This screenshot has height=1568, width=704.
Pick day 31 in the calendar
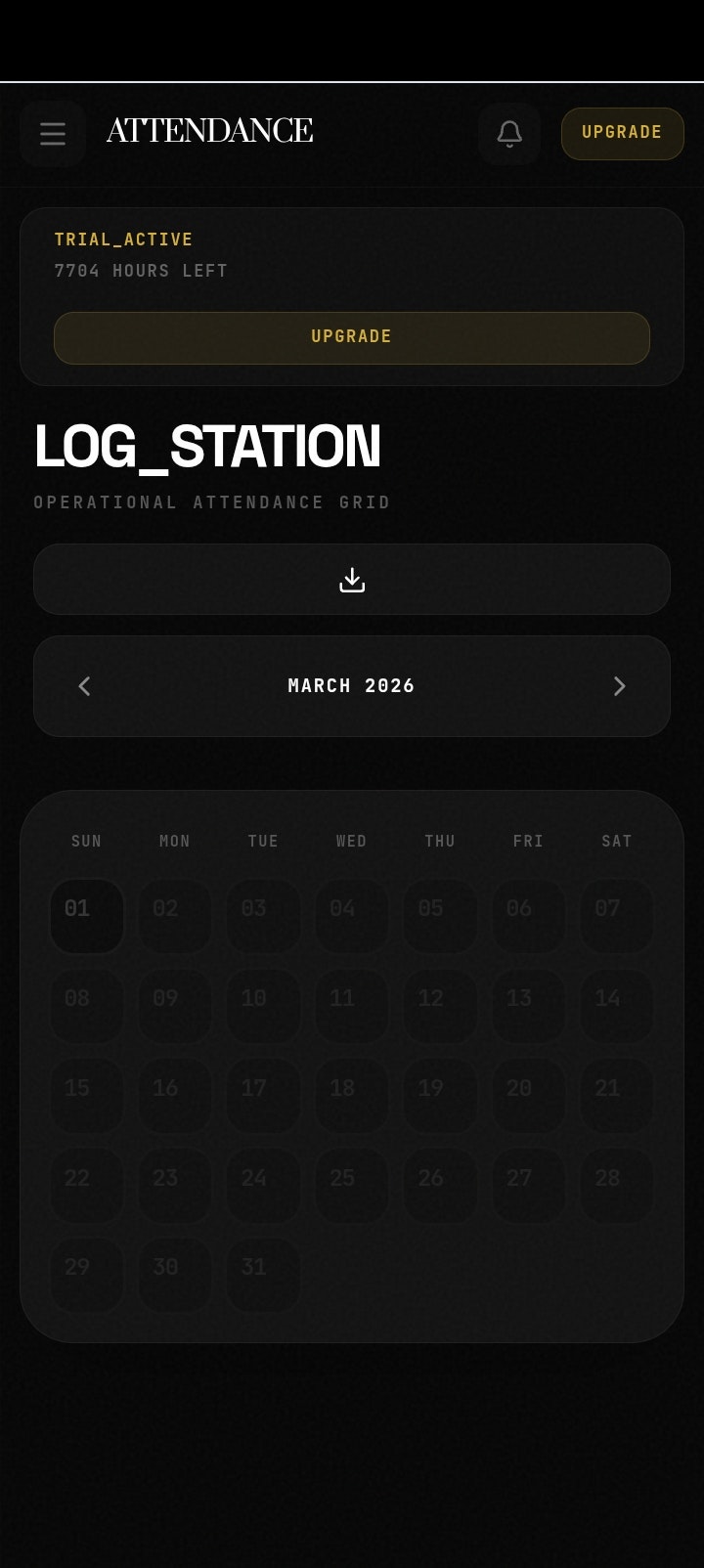(263, 1276)
